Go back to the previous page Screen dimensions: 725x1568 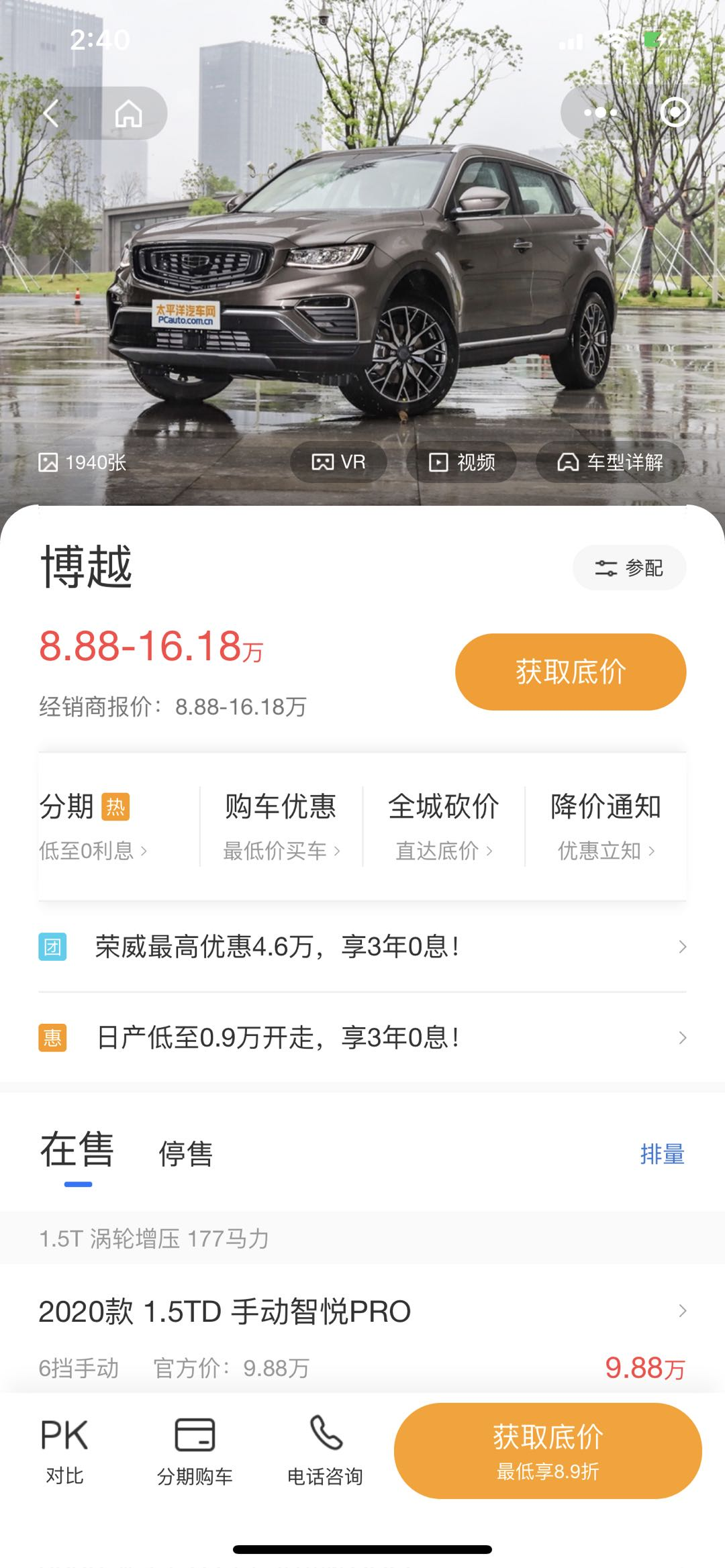(x=52, y=113)
